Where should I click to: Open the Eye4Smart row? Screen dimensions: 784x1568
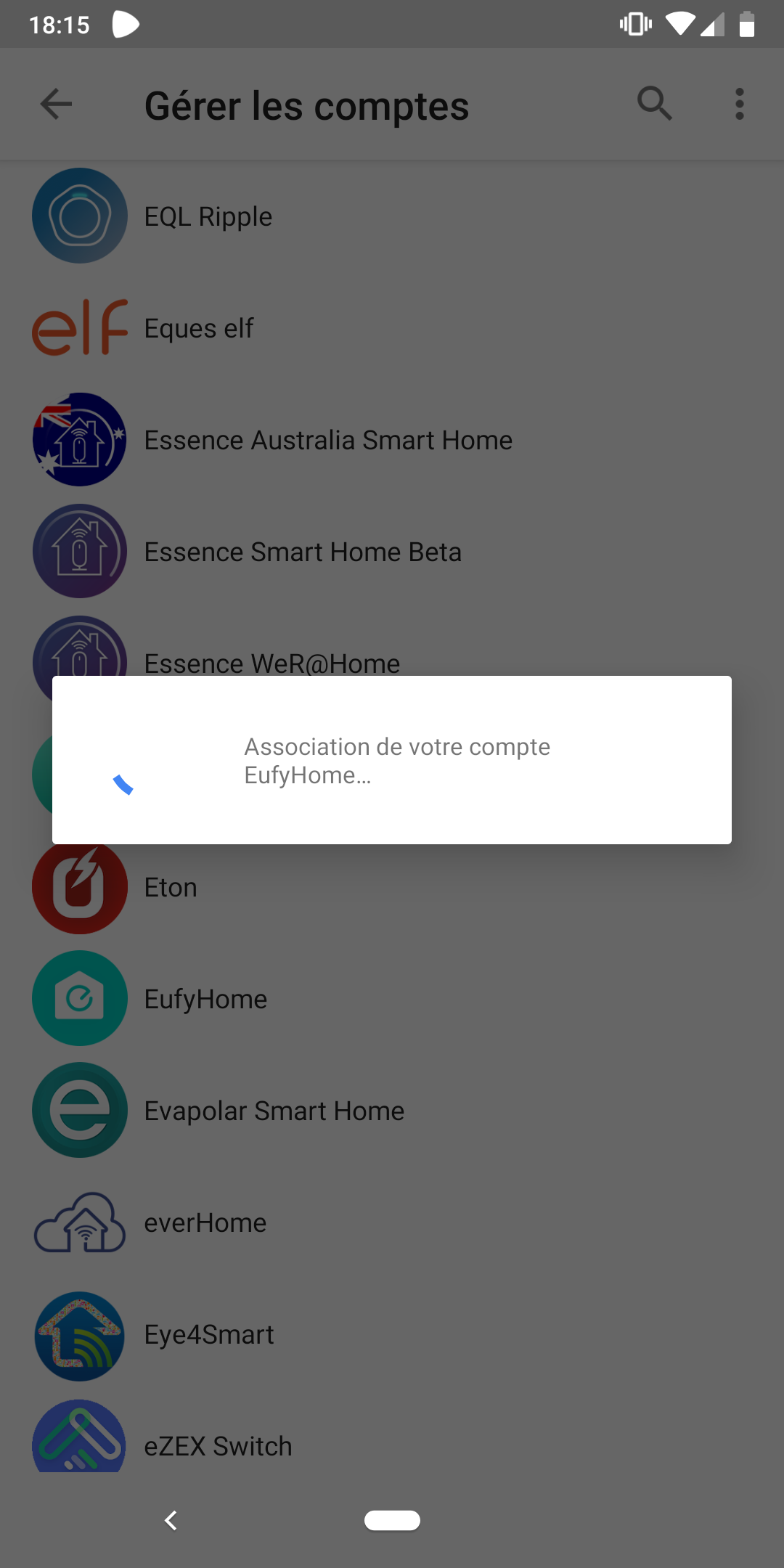(392, 1334)
